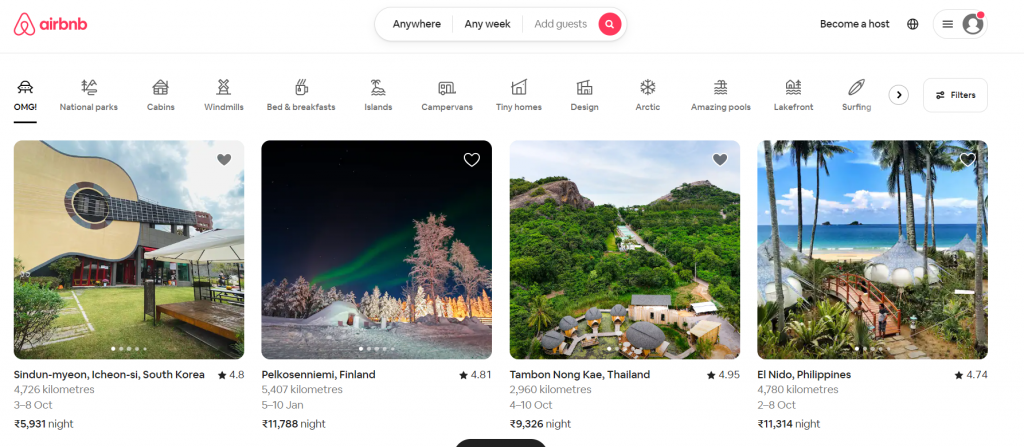Switch to the National parks category
1024x447 pixels.
tap(89, 94)
